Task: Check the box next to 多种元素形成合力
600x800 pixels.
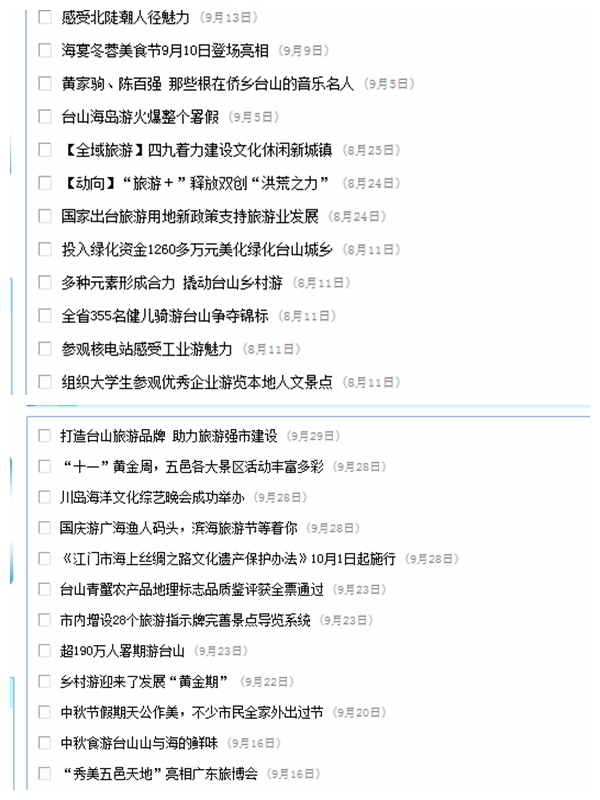Action: tap(44, 282)
